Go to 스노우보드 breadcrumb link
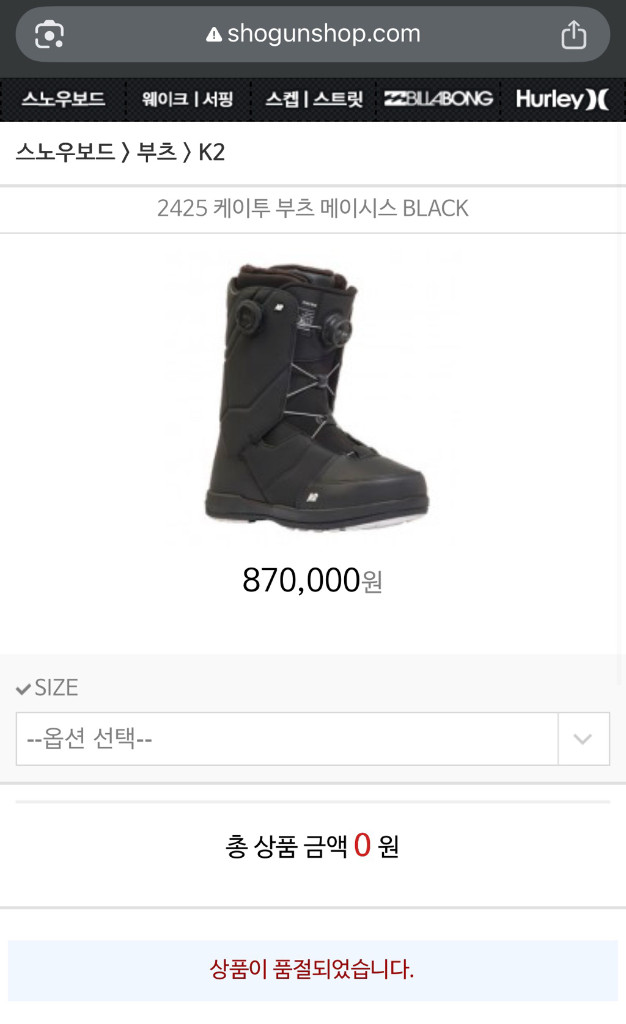Image resolution: width=626 pixels, height=1024 pixels. [x=65, y=153]
